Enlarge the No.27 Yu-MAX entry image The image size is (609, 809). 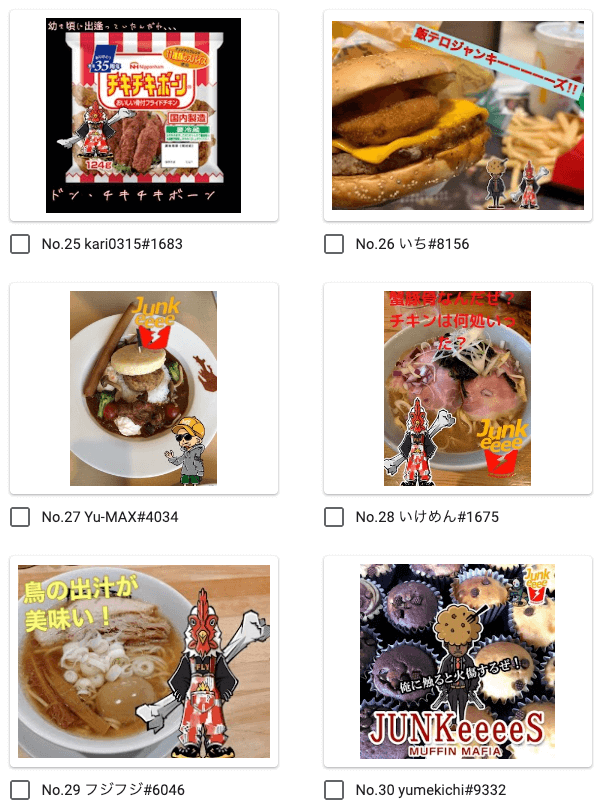144,388
